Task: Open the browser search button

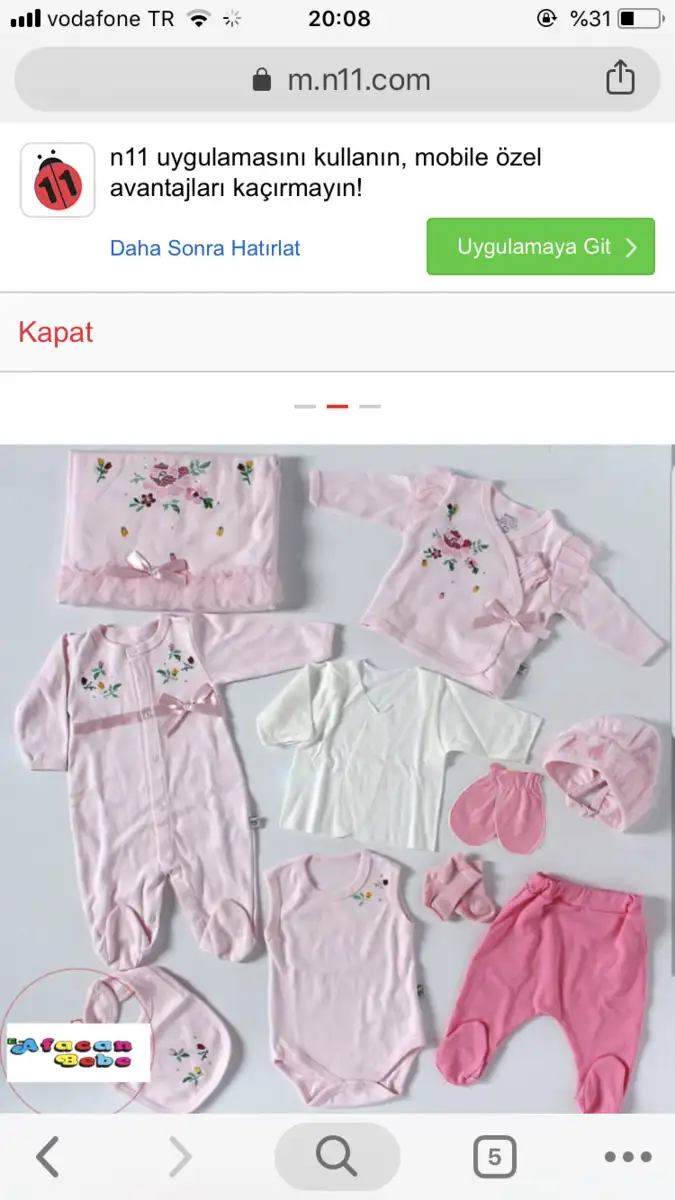Action: click(337, 1157)
